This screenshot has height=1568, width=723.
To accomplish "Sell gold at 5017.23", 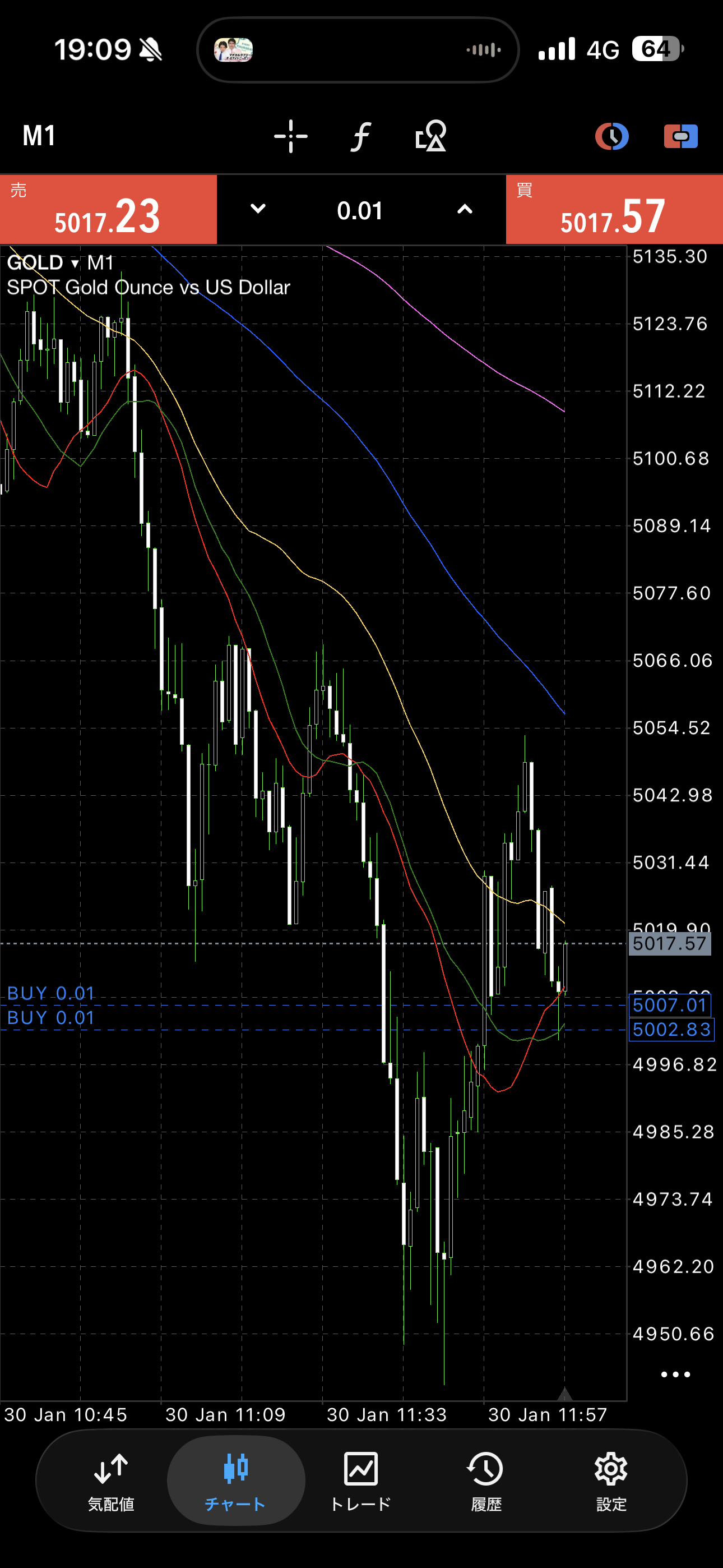I will [x=108, y=210].
